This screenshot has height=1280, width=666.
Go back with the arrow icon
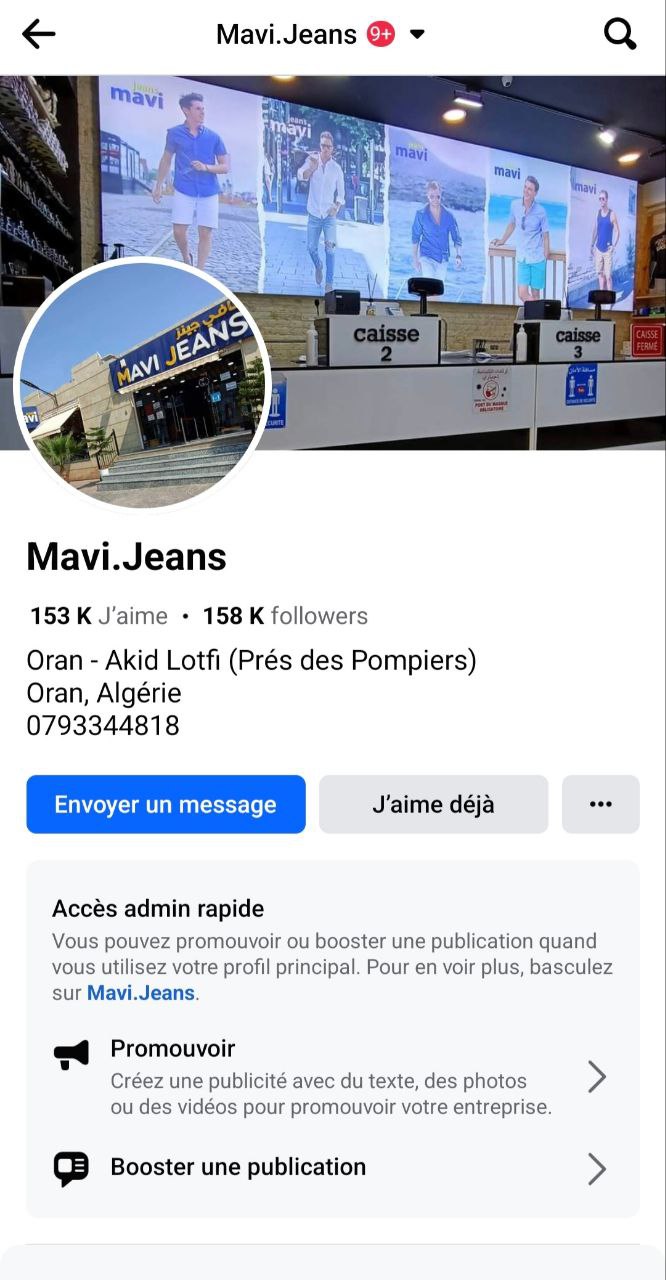coord(39,35)
